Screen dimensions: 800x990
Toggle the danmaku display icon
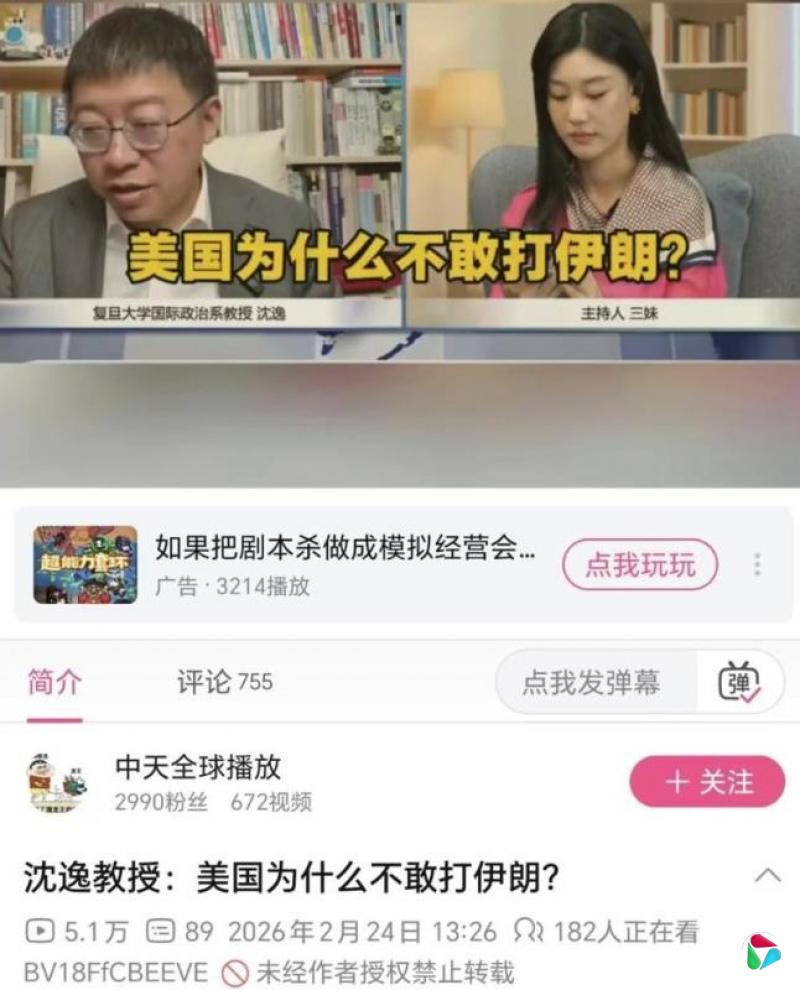(740, 683)
